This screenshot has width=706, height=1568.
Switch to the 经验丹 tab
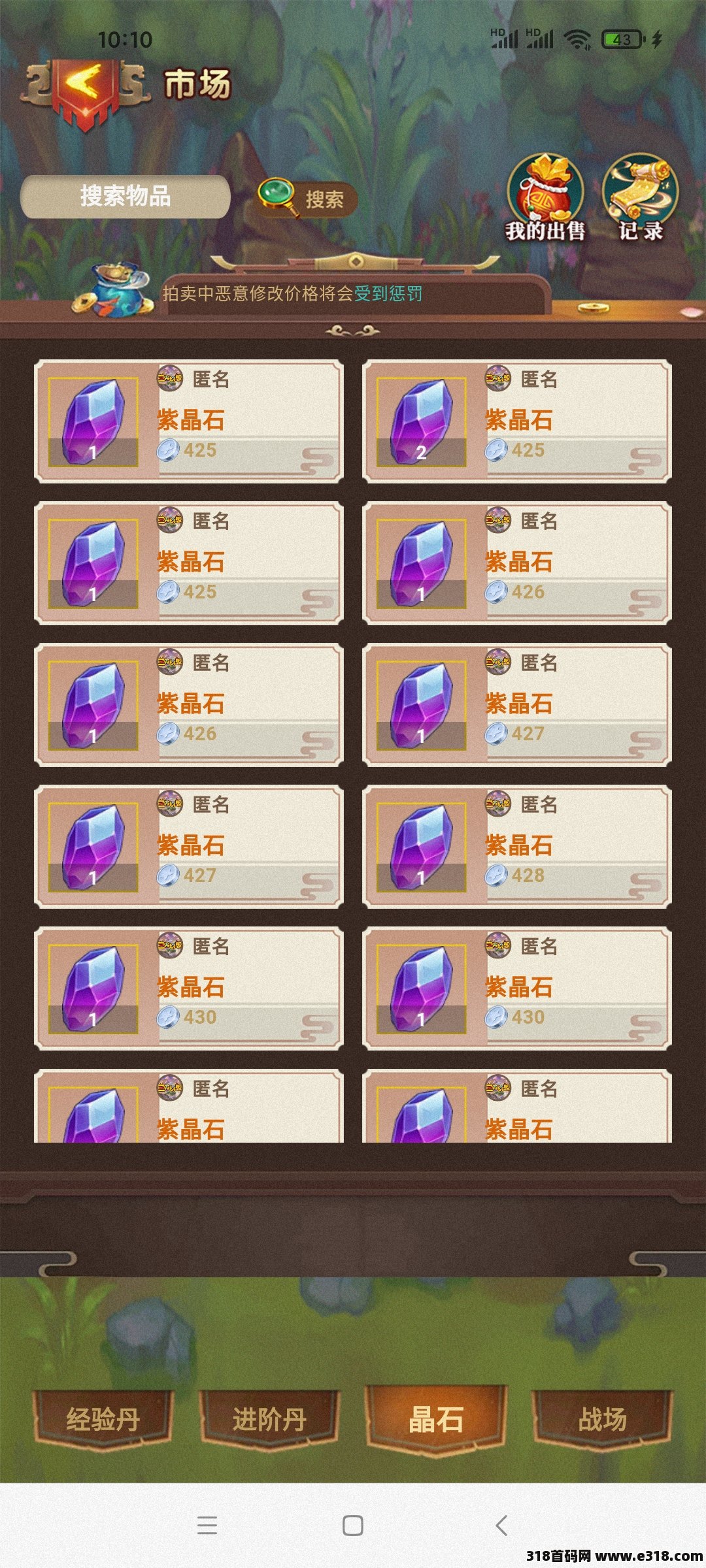pyautogui.click(x=103, y=1419)
